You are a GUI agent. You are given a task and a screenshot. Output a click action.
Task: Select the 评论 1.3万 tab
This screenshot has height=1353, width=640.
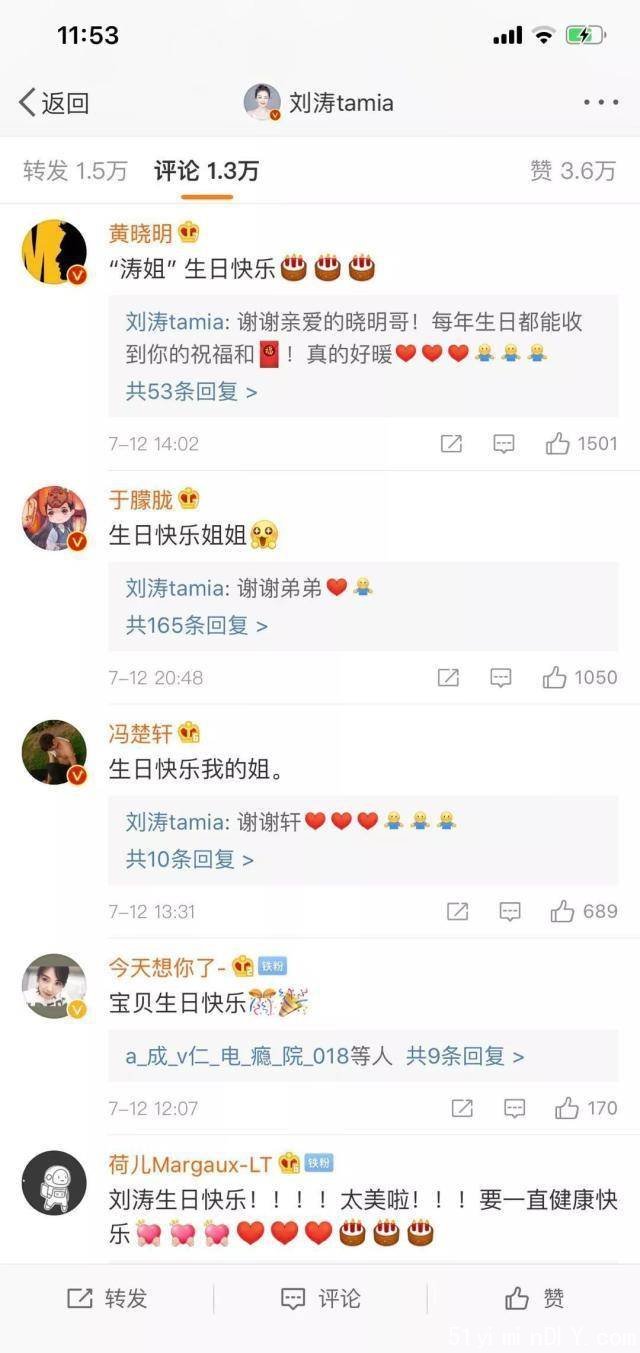tap(206, 171)
